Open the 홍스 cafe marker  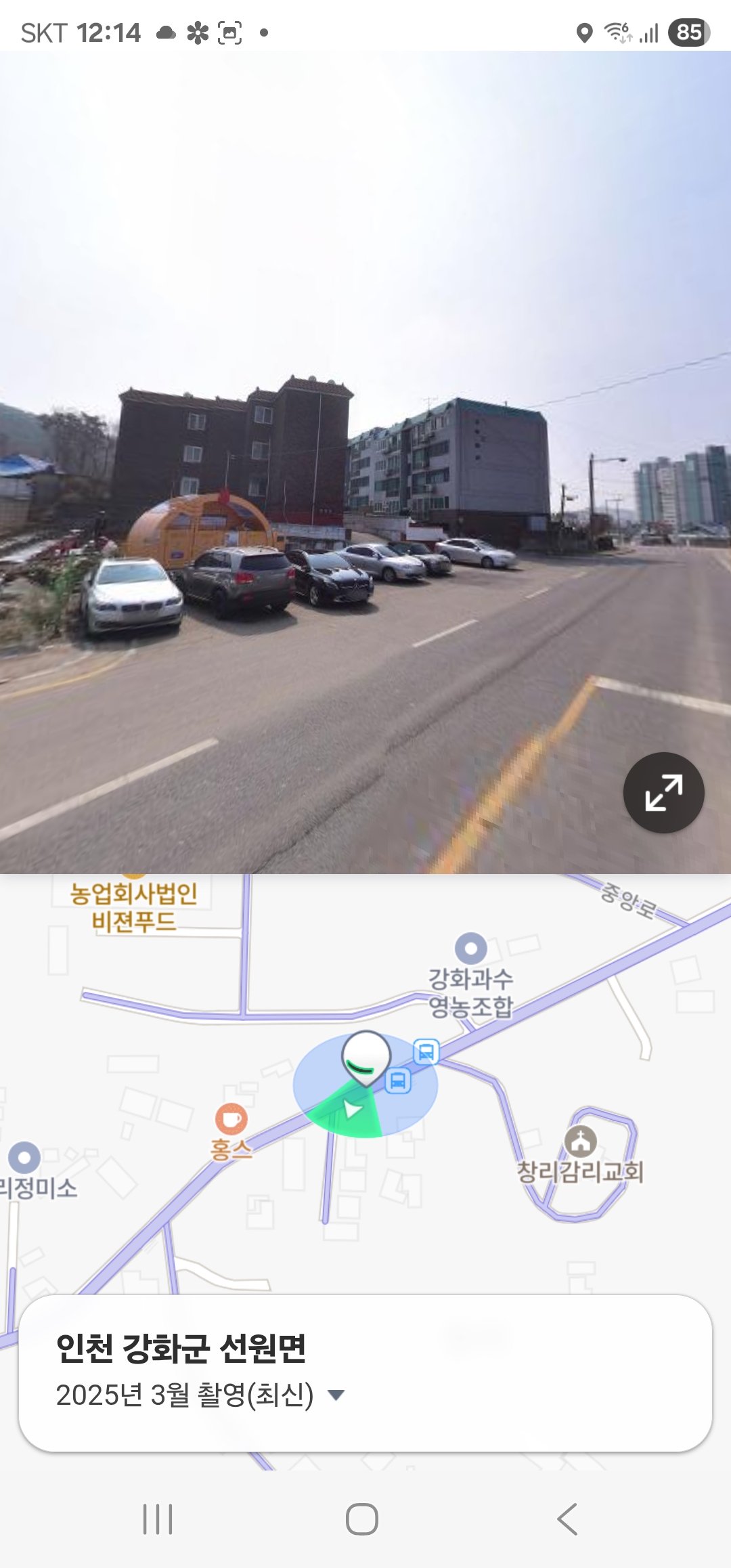tap(231, 1119)
